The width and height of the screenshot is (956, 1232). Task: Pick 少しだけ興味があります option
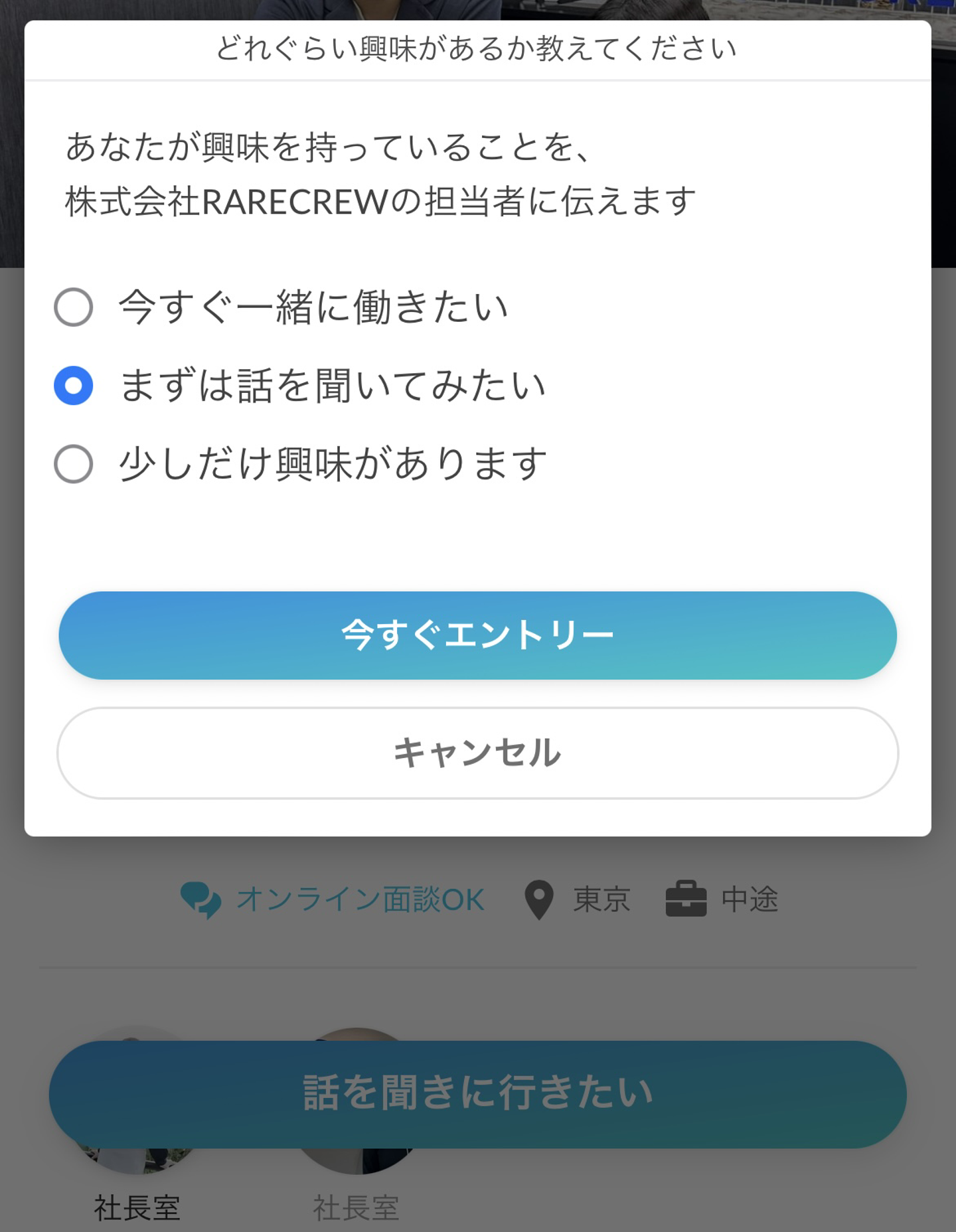[74, 464]
